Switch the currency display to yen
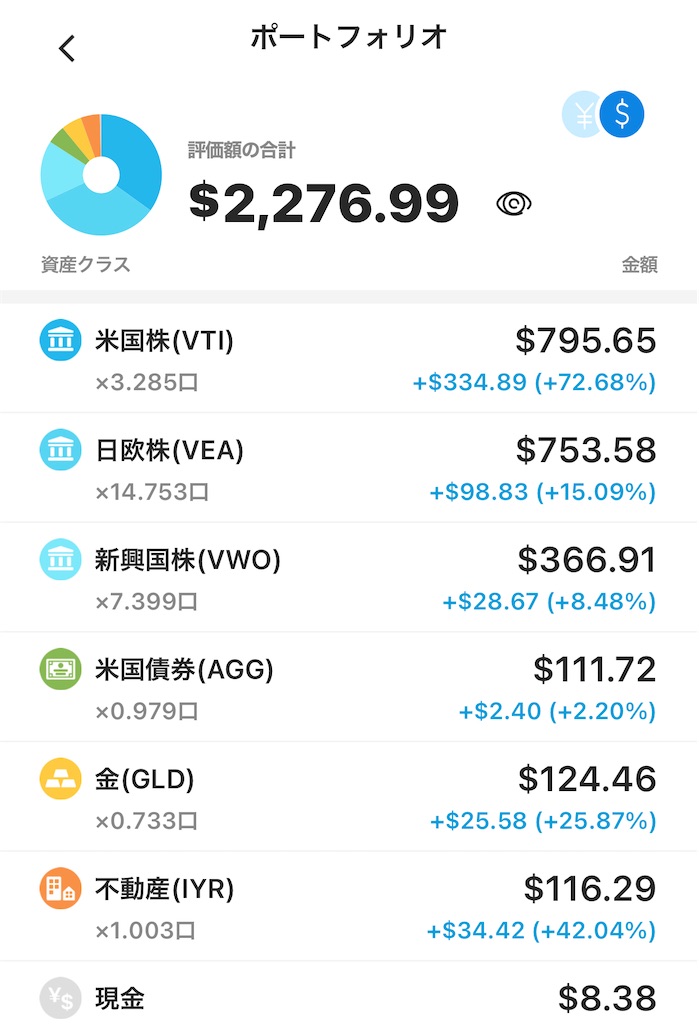Screen dimensions: 699x1024 581,116
